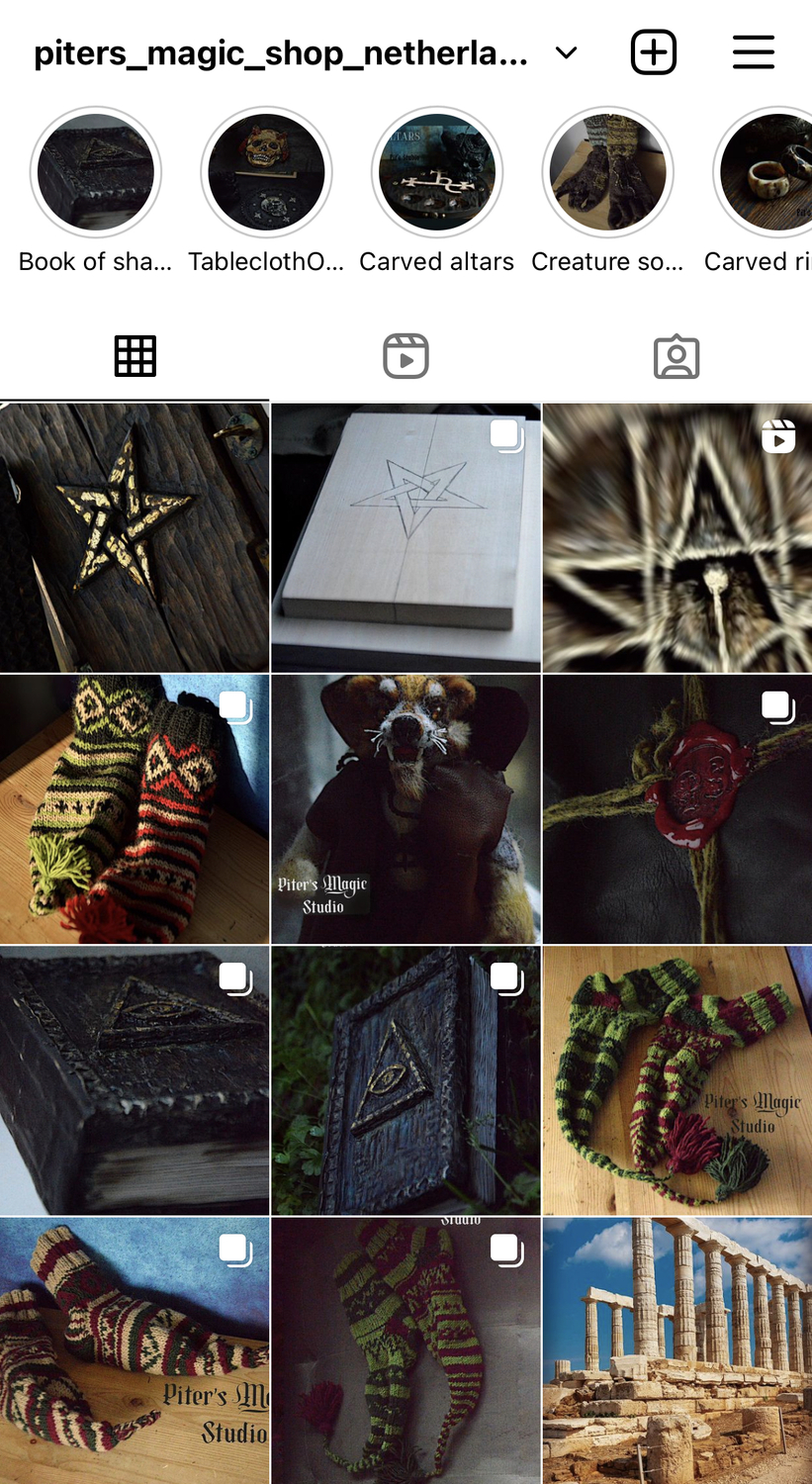Open the fox creature in hat post
This screenshot has width=812, height=1484.
tap(406, 809)
